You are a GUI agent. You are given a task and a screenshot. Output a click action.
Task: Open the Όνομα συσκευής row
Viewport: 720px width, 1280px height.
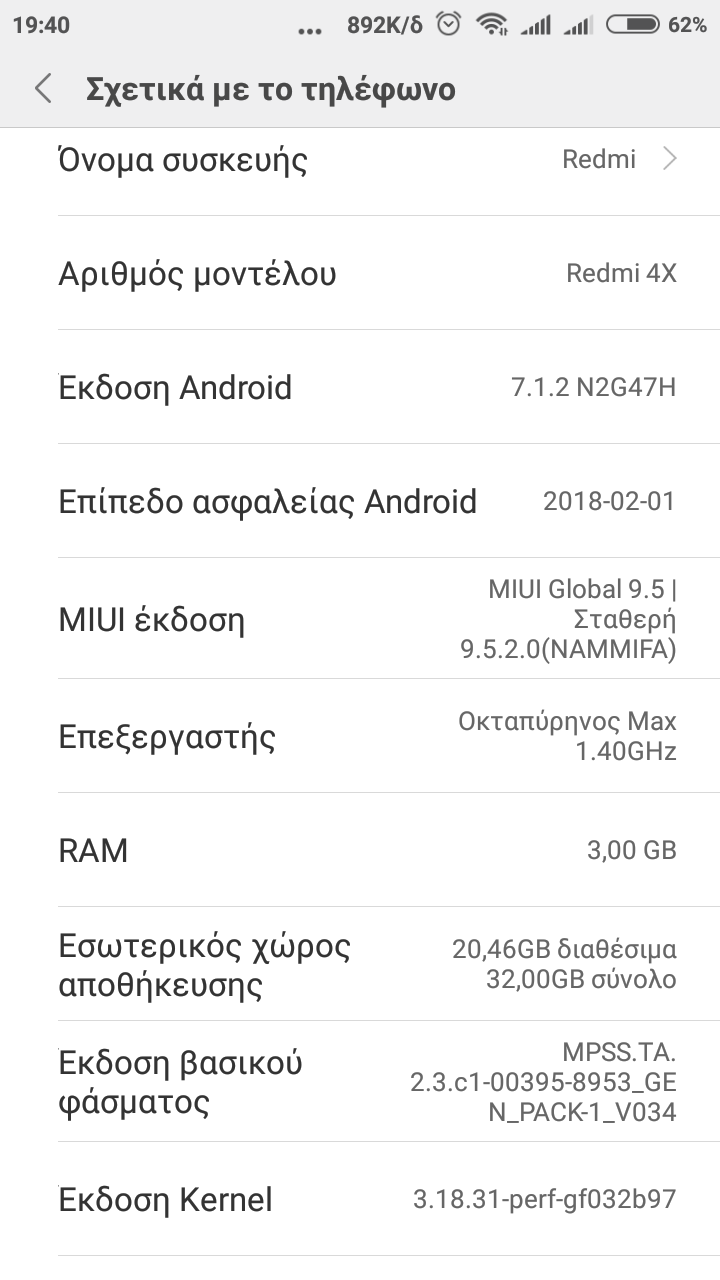click(x=360, y=161)
